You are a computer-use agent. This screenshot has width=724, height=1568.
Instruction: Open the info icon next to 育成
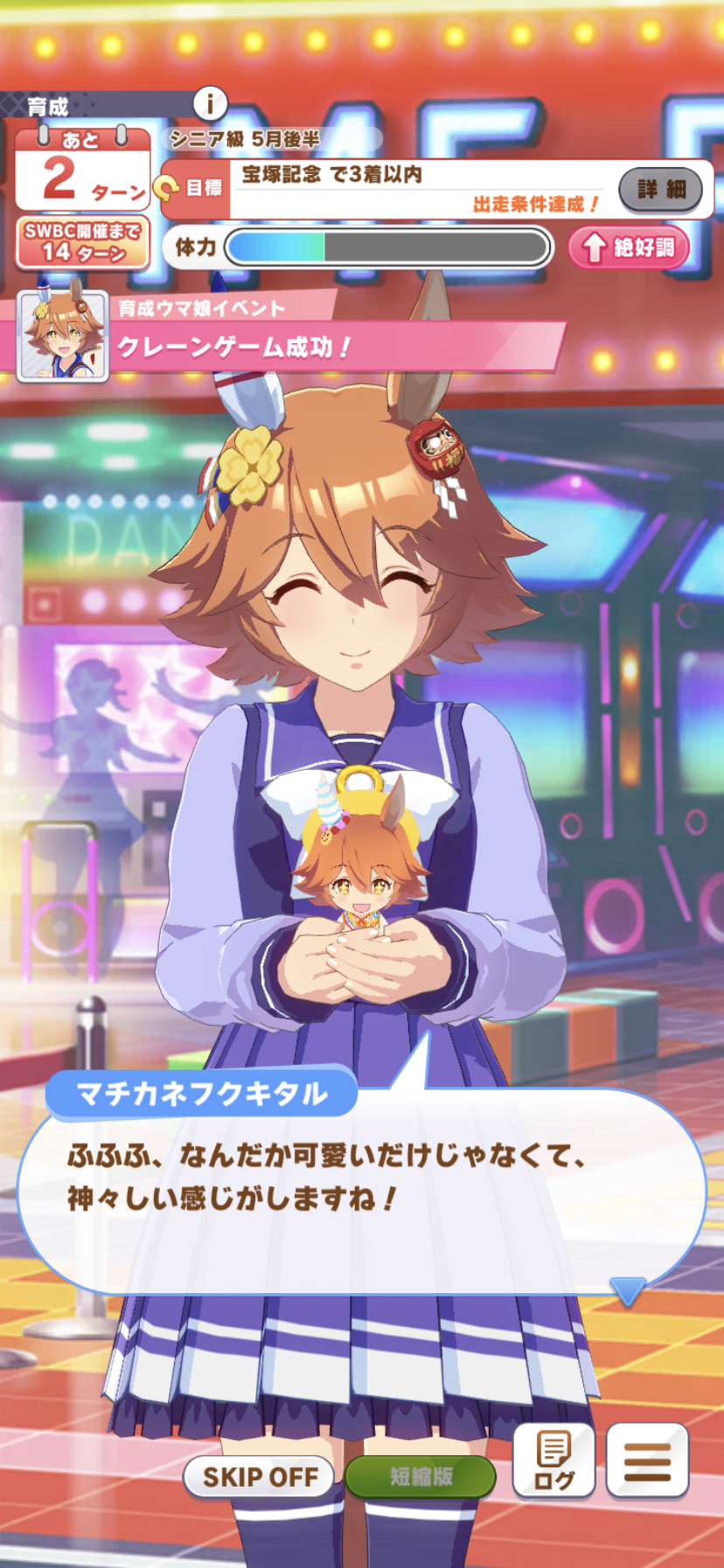[x=209, y=104]
